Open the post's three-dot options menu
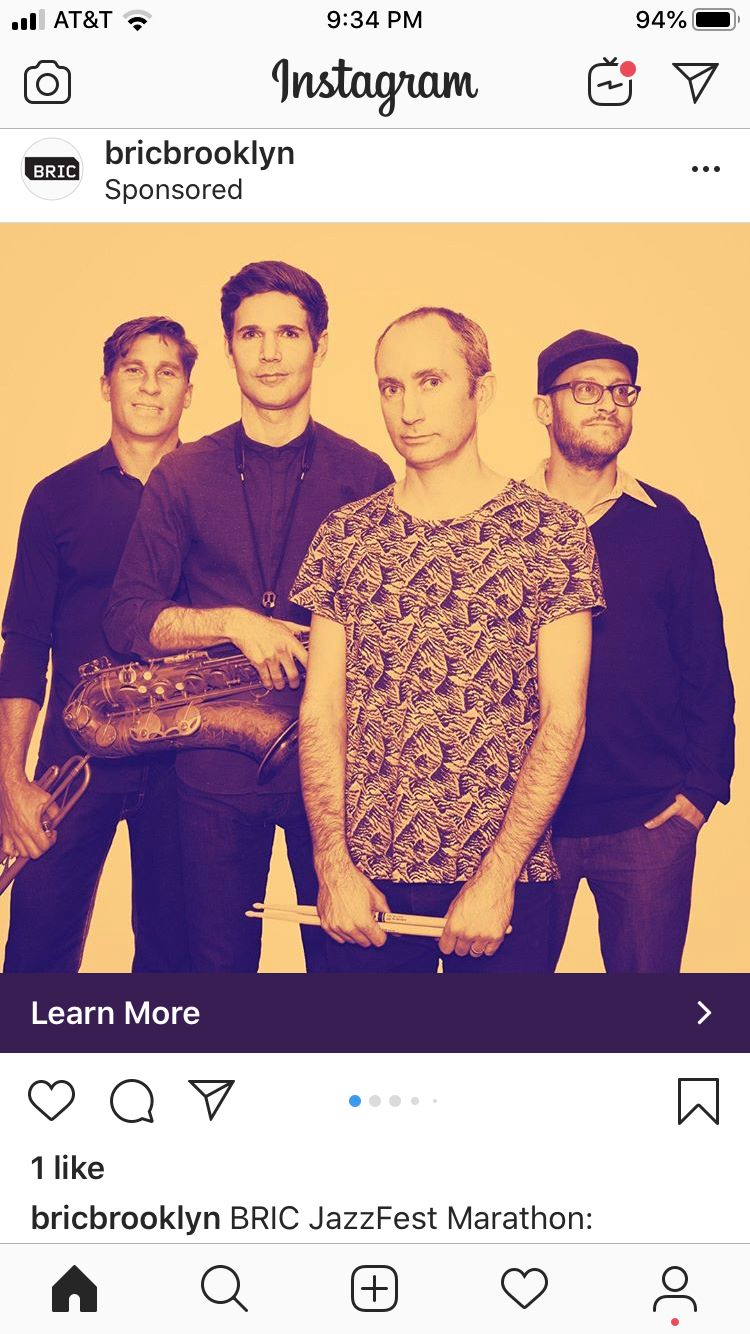The width and height of the screenshot is (750, 1334). tap(705, 169)
